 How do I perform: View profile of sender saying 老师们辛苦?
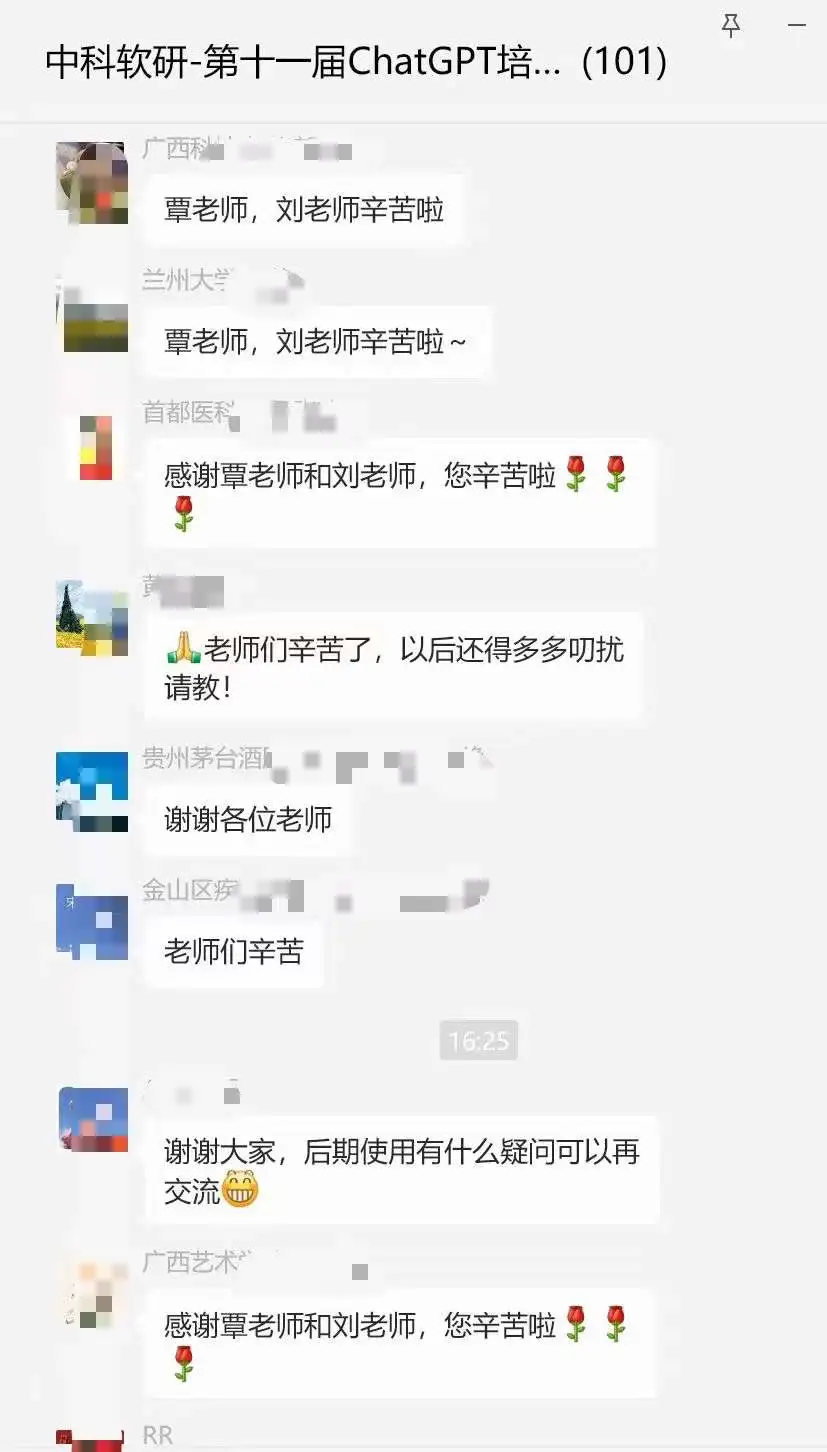[92, 922]
